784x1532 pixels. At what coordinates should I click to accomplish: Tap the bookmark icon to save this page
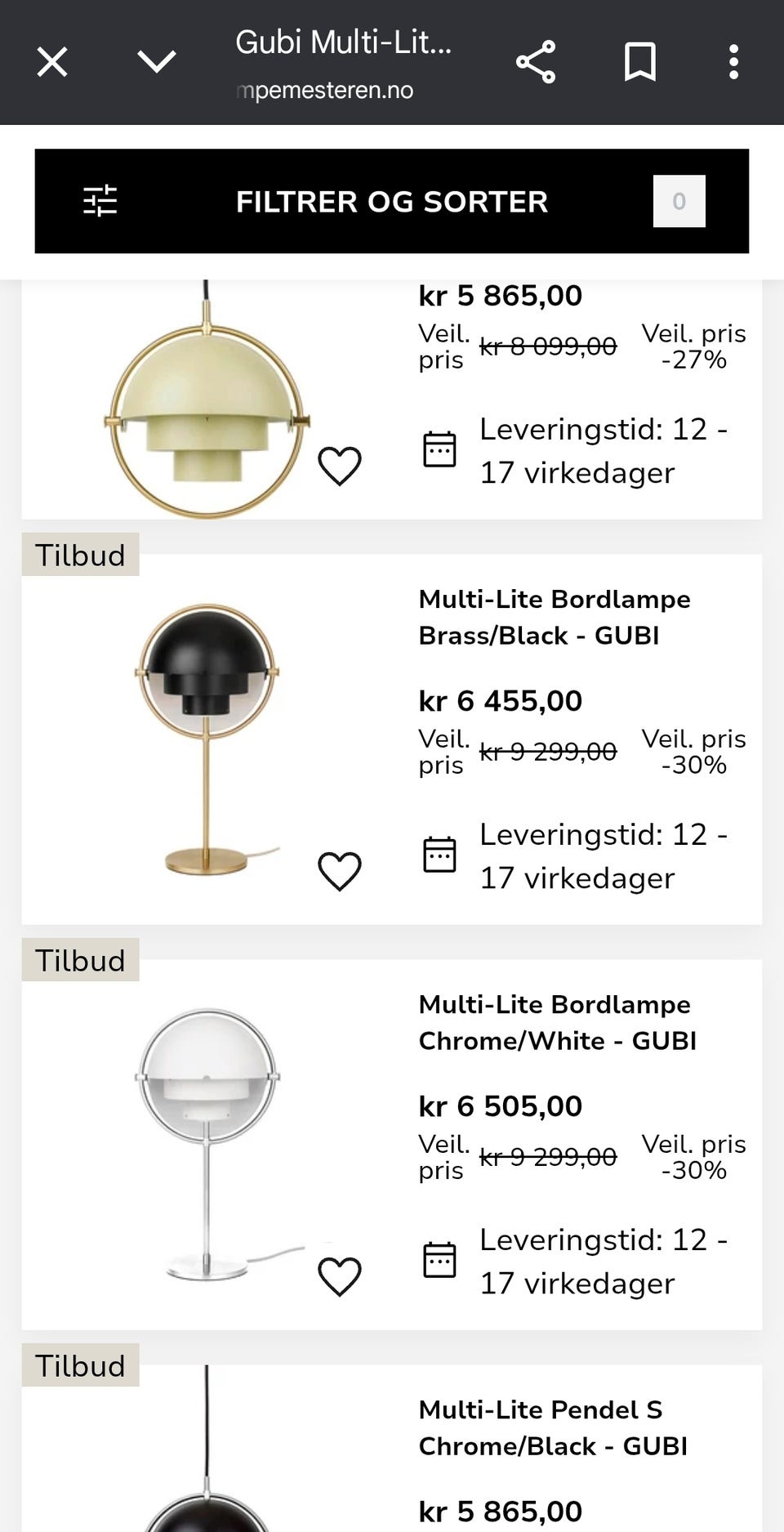640,61
